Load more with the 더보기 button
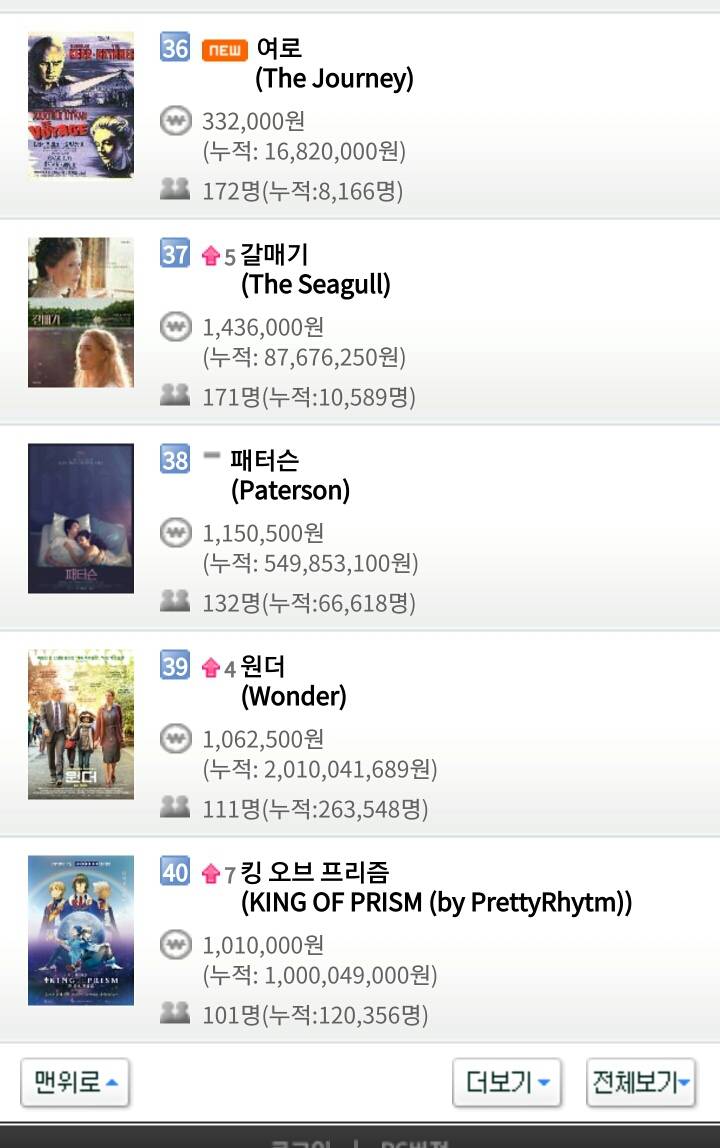The image size is (720, 1148). [507, 1082]
